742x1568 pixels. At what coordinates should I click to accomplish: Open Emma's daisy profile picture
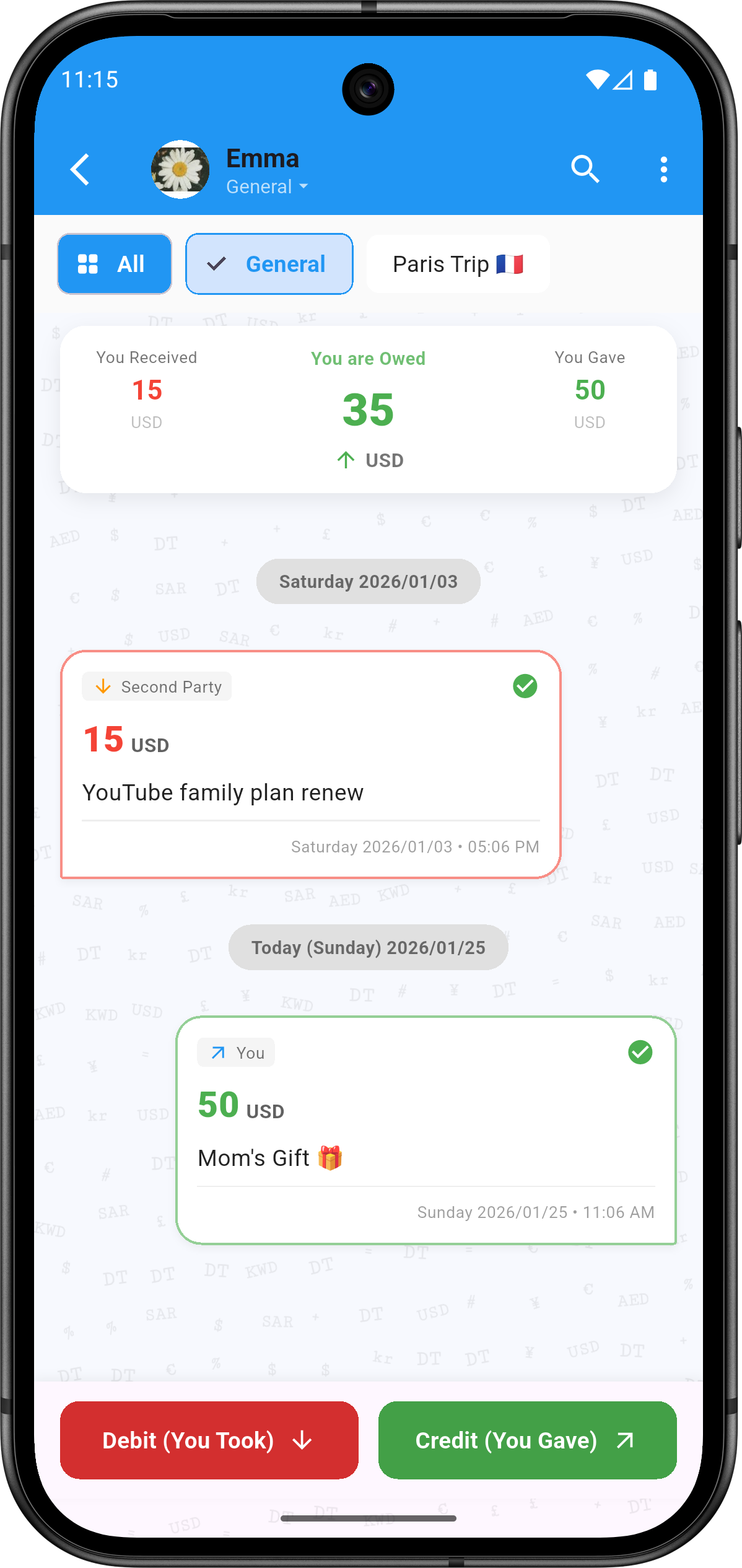tap(180, 169)
